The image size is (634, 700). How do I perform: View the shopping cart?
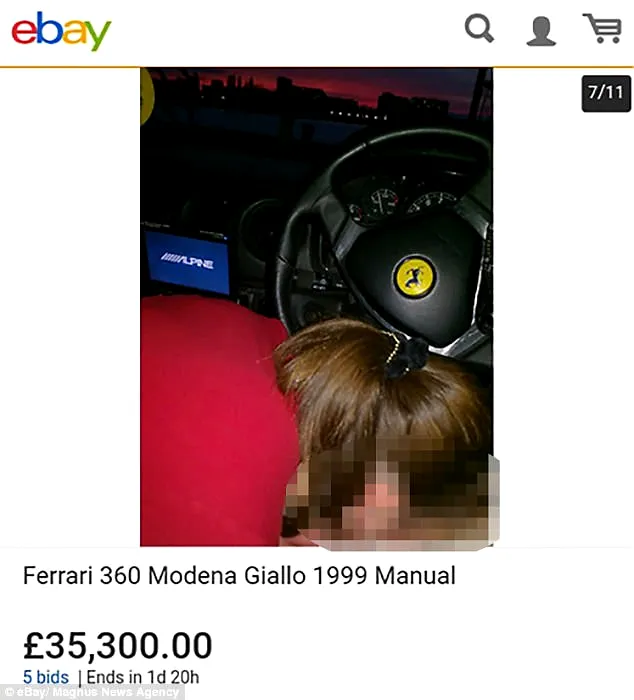pos(602,29)
